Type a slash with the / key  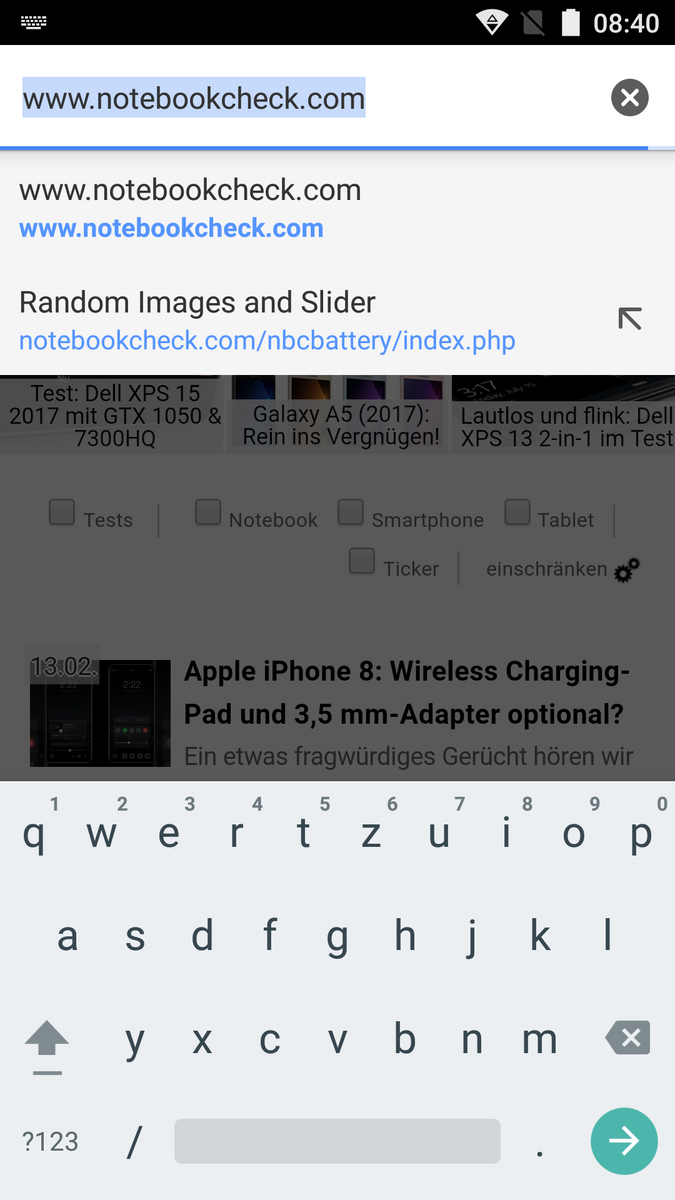point(135,1141)
